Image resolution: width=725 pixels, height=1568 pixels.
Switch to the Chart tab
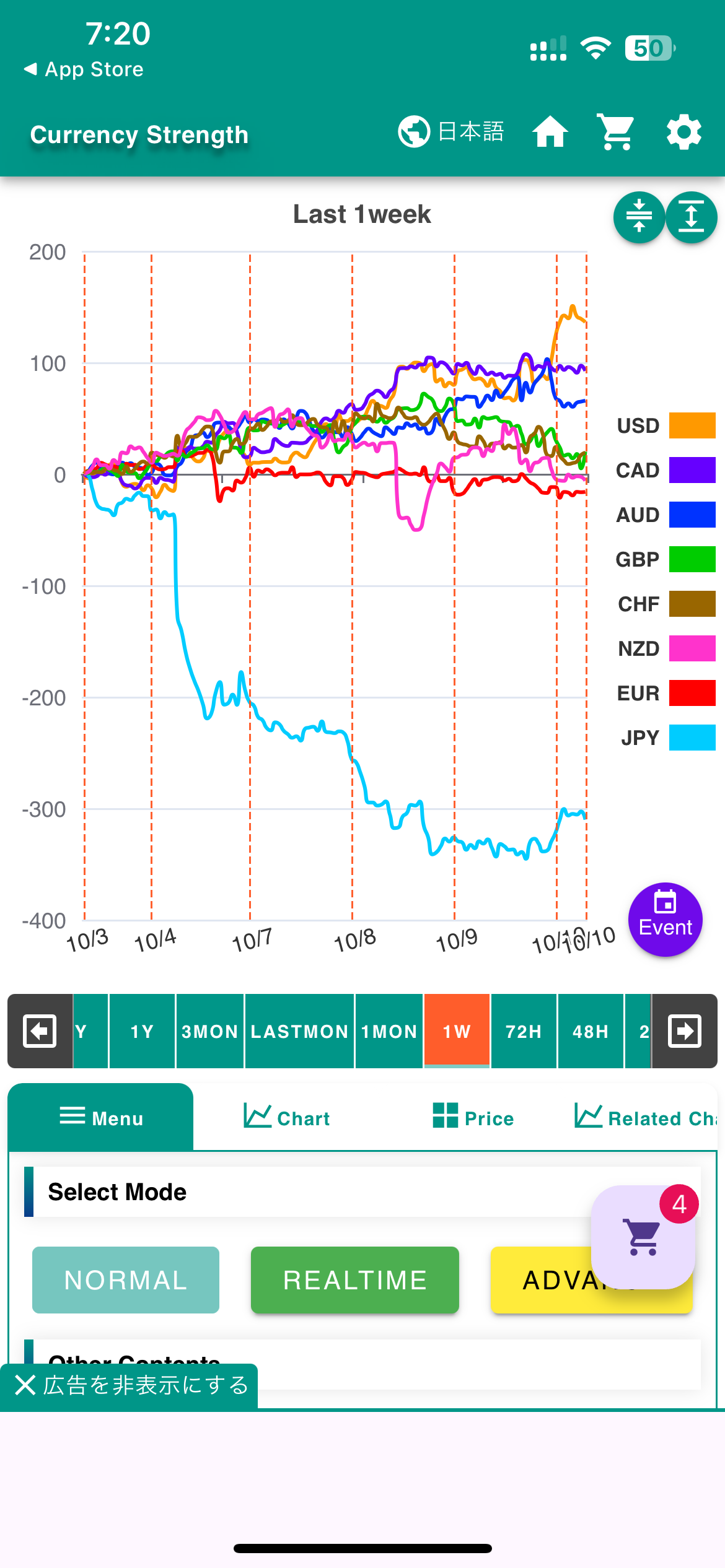pyautogui.click(x=287, y=1118)
